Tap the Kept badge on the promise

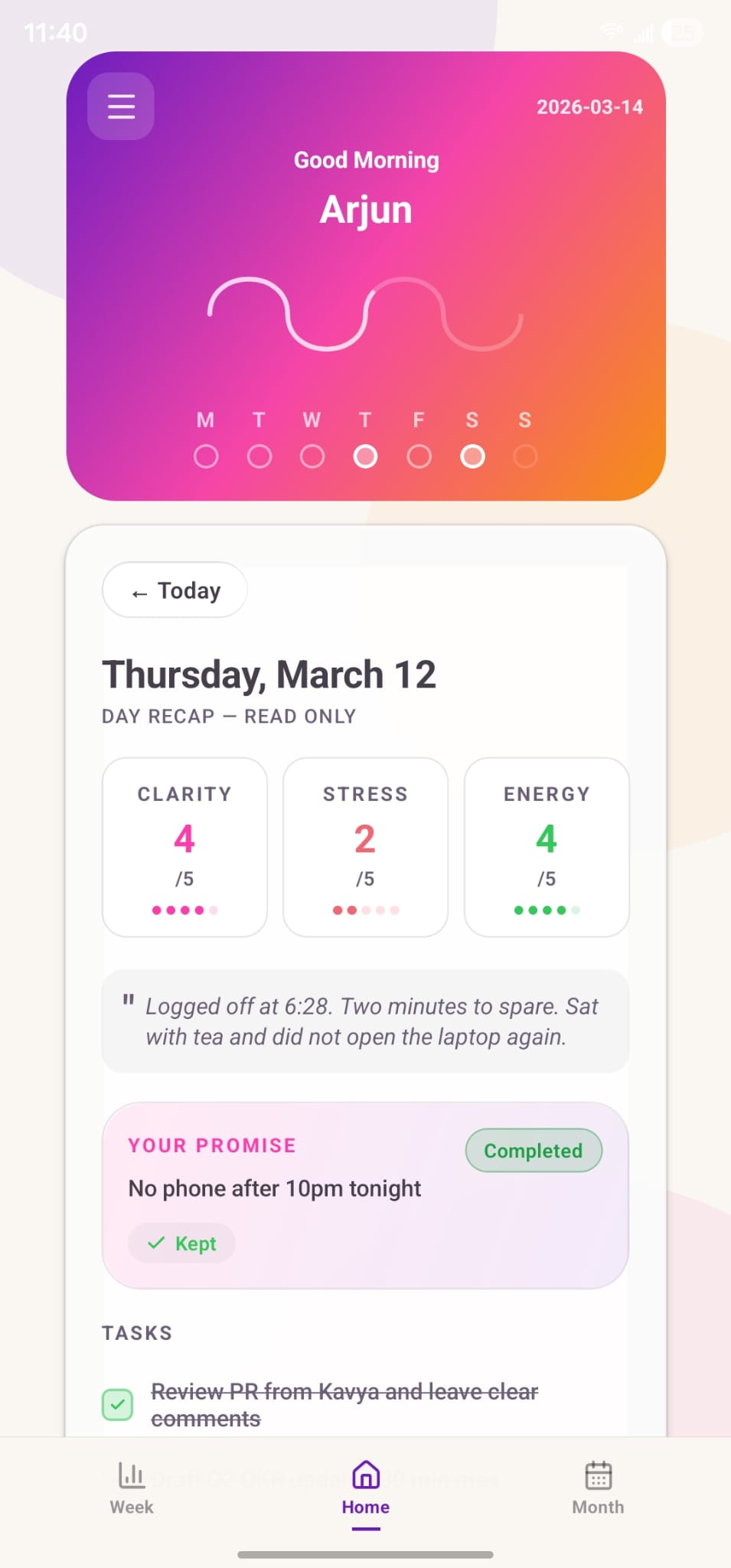[x=181, y=1243]
